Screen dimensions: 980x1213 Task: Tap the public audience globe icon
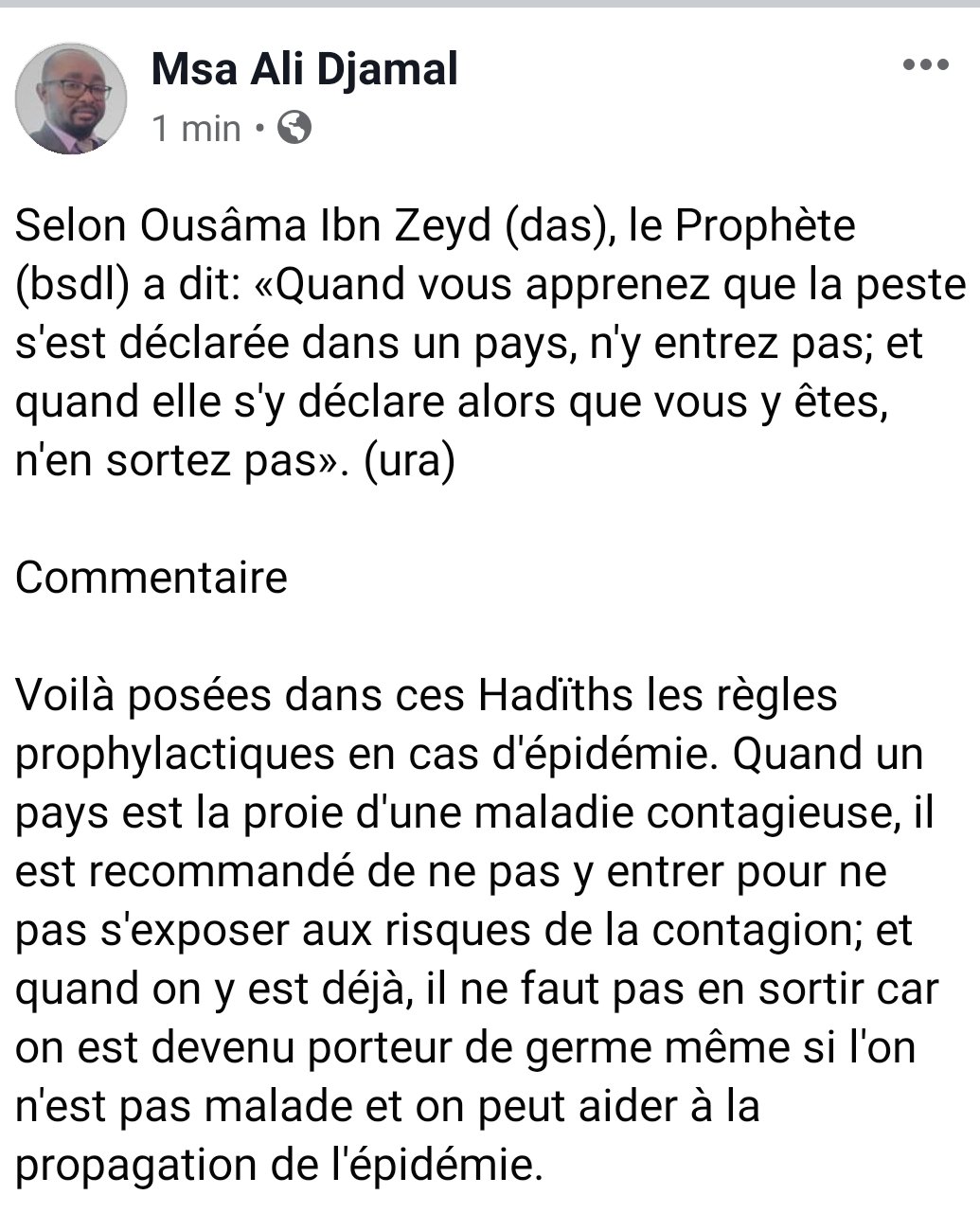294,127
